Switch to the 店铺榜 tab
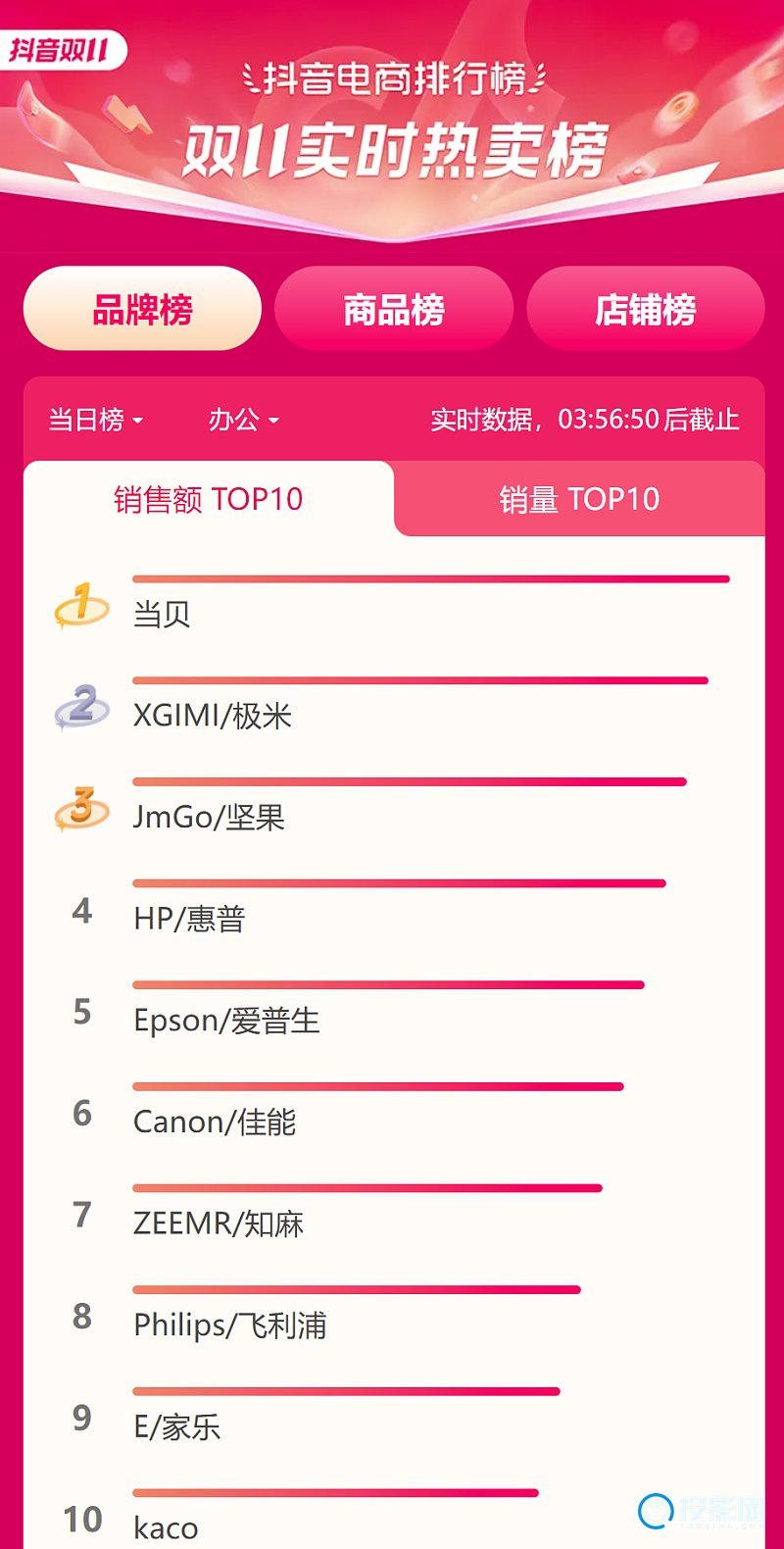 646,309
